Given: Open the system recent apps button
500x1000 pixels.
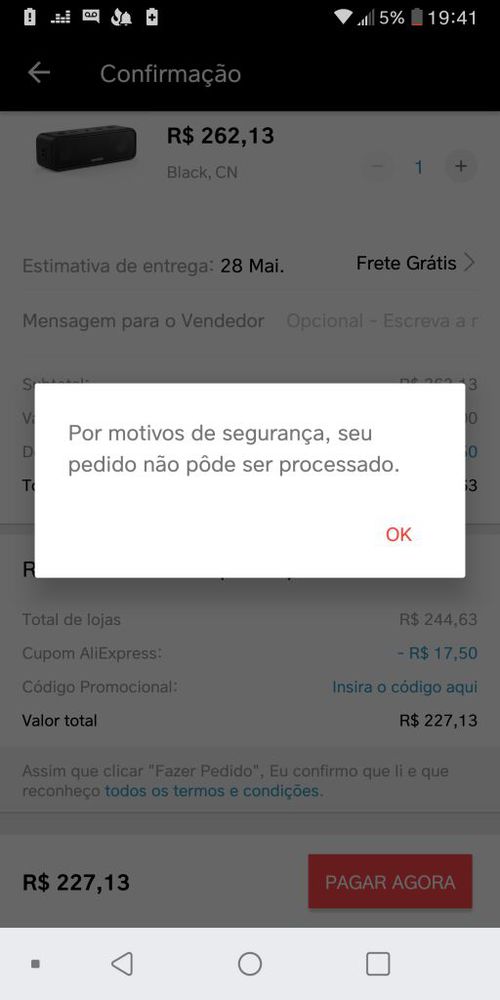Looking at the screenshot, I should click(x=378, y=964).
